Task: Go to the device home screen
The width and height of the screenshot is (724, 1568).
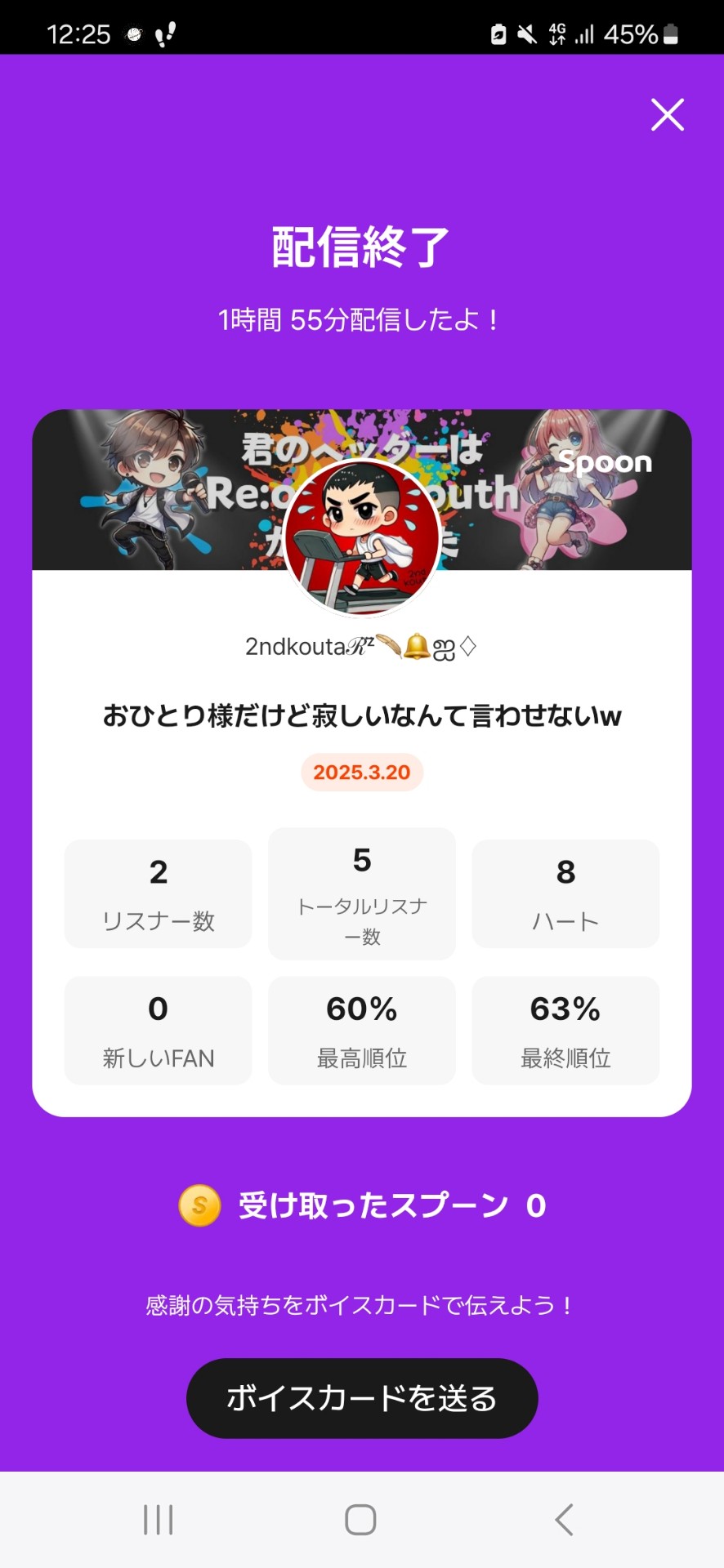Action: (360, 1520)
